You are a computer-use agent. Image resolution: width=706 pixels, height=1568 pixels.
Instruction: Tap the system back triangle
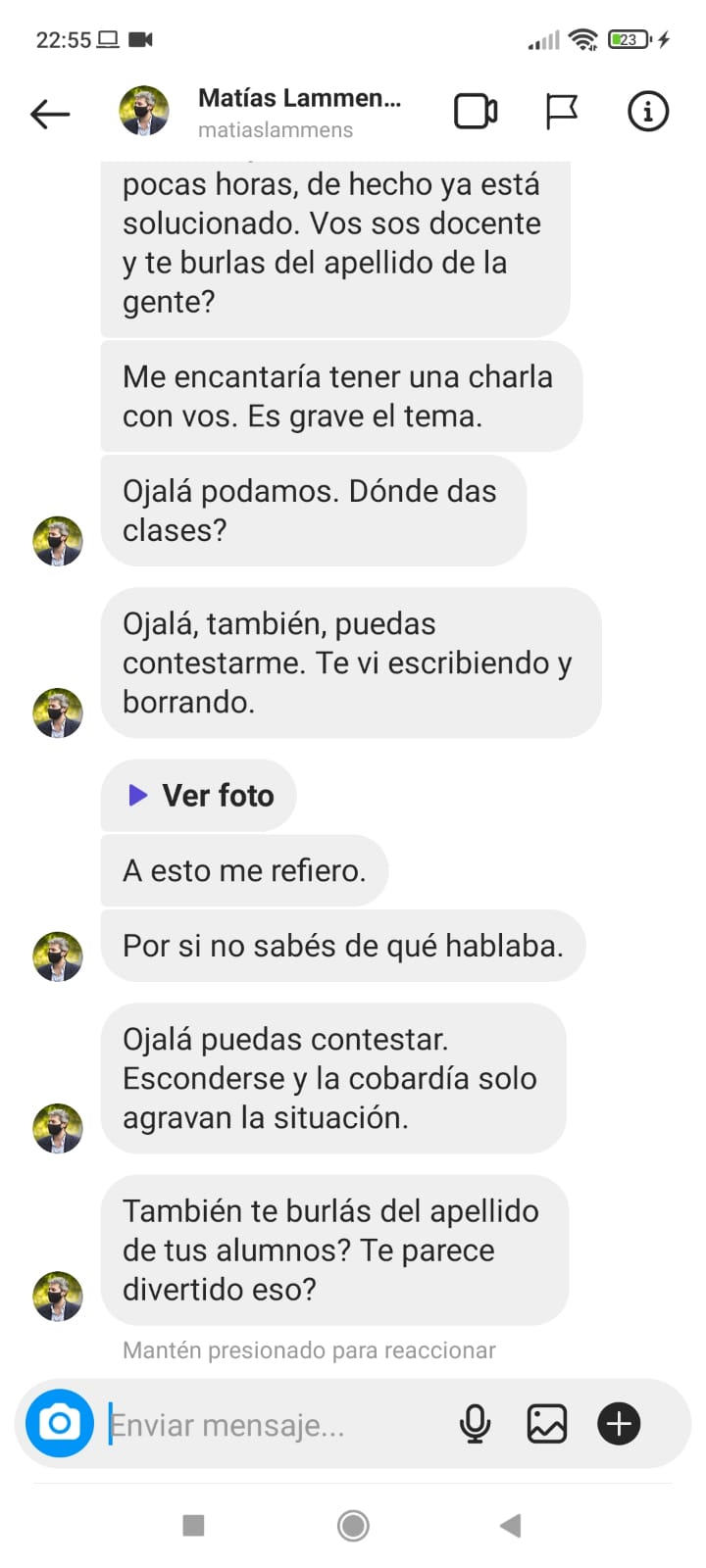click(510, 1525)
